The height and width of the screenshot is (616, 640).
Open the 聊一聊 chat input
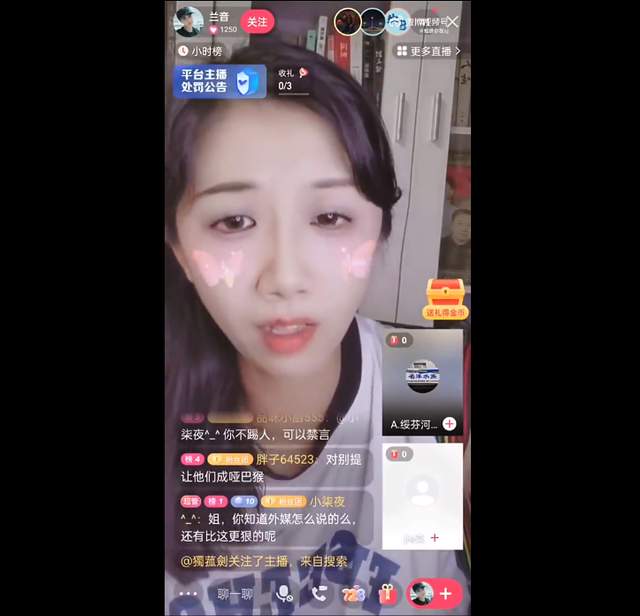[x=235, y=594]
